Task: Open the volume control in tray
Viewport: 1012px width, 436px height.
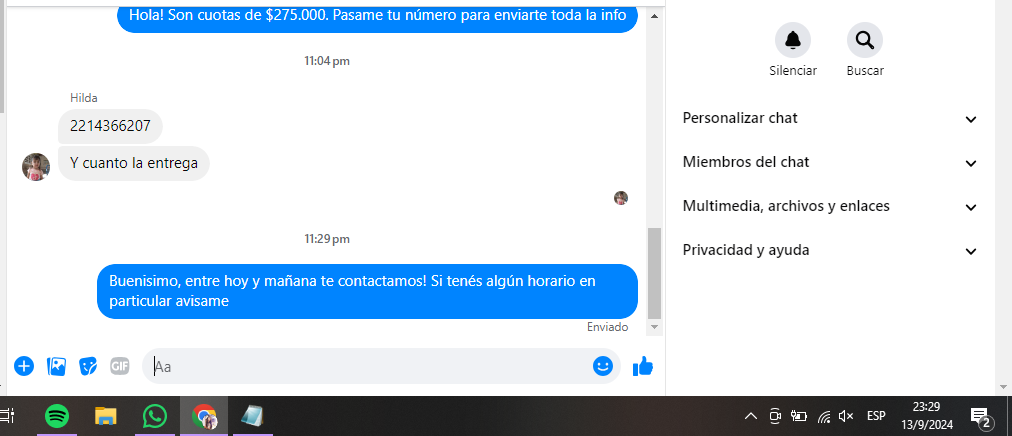Action: (846, 416)
